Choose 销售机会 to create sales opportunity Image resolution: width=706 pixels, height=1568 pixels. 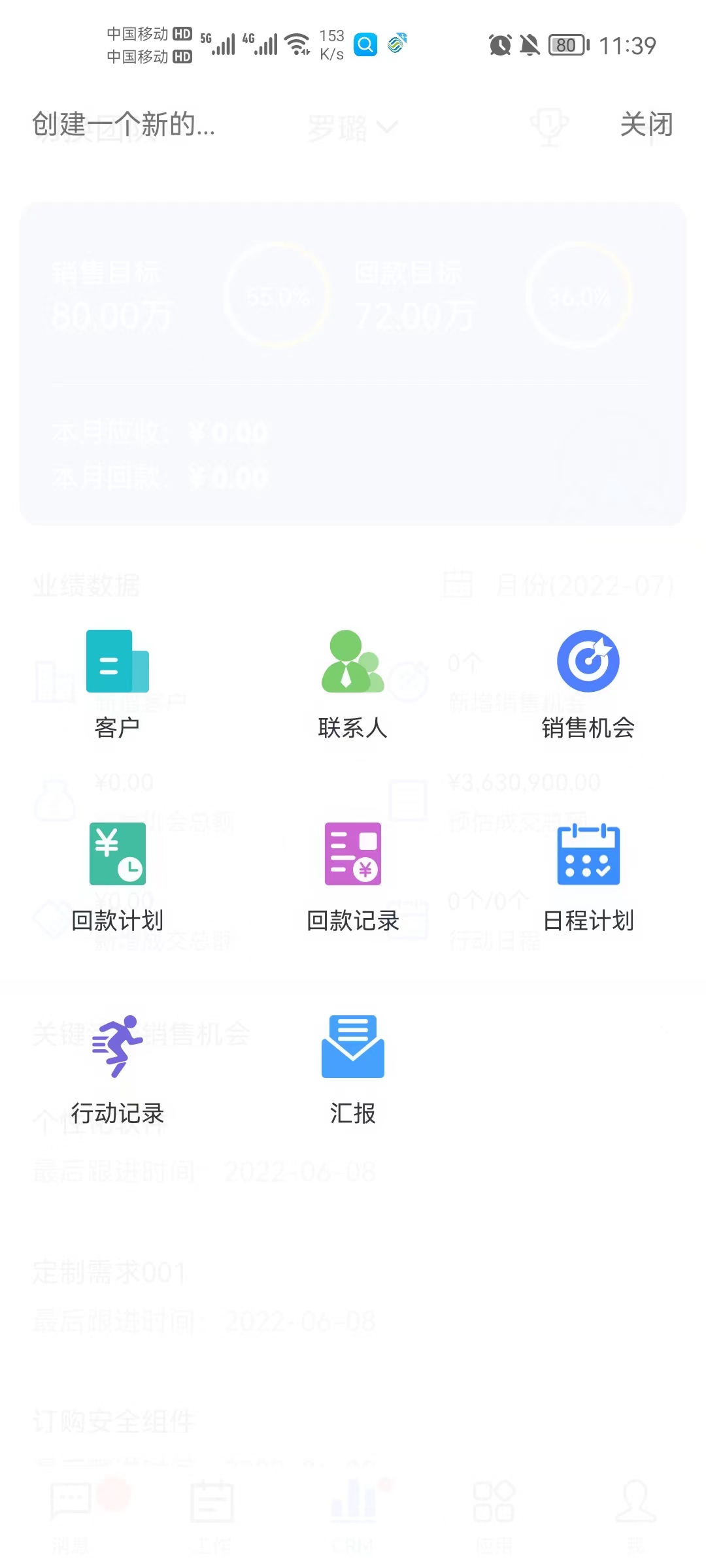coord(588,683)
